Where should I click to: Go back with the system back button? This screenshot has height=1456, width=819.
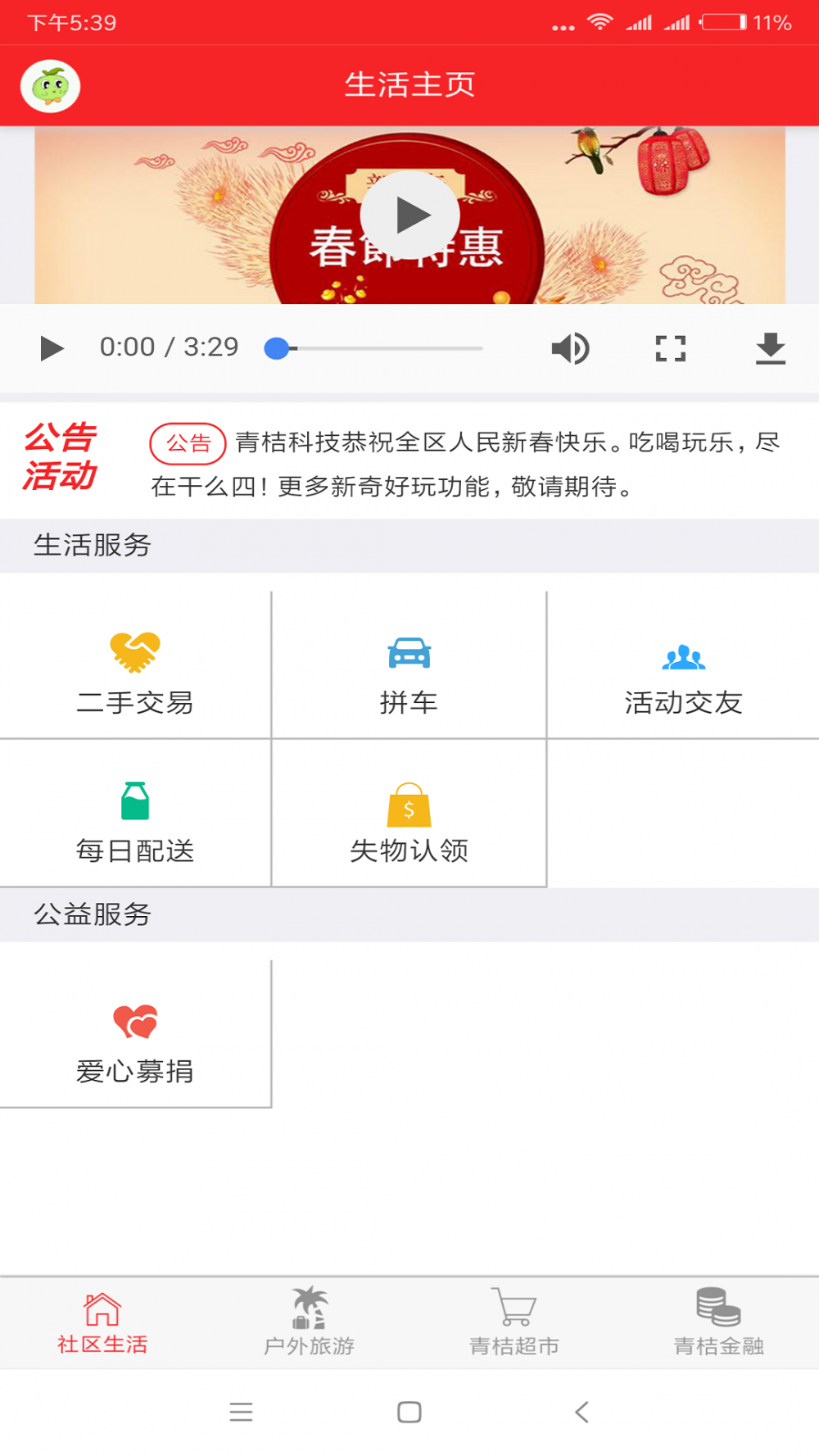[581, 1412]
